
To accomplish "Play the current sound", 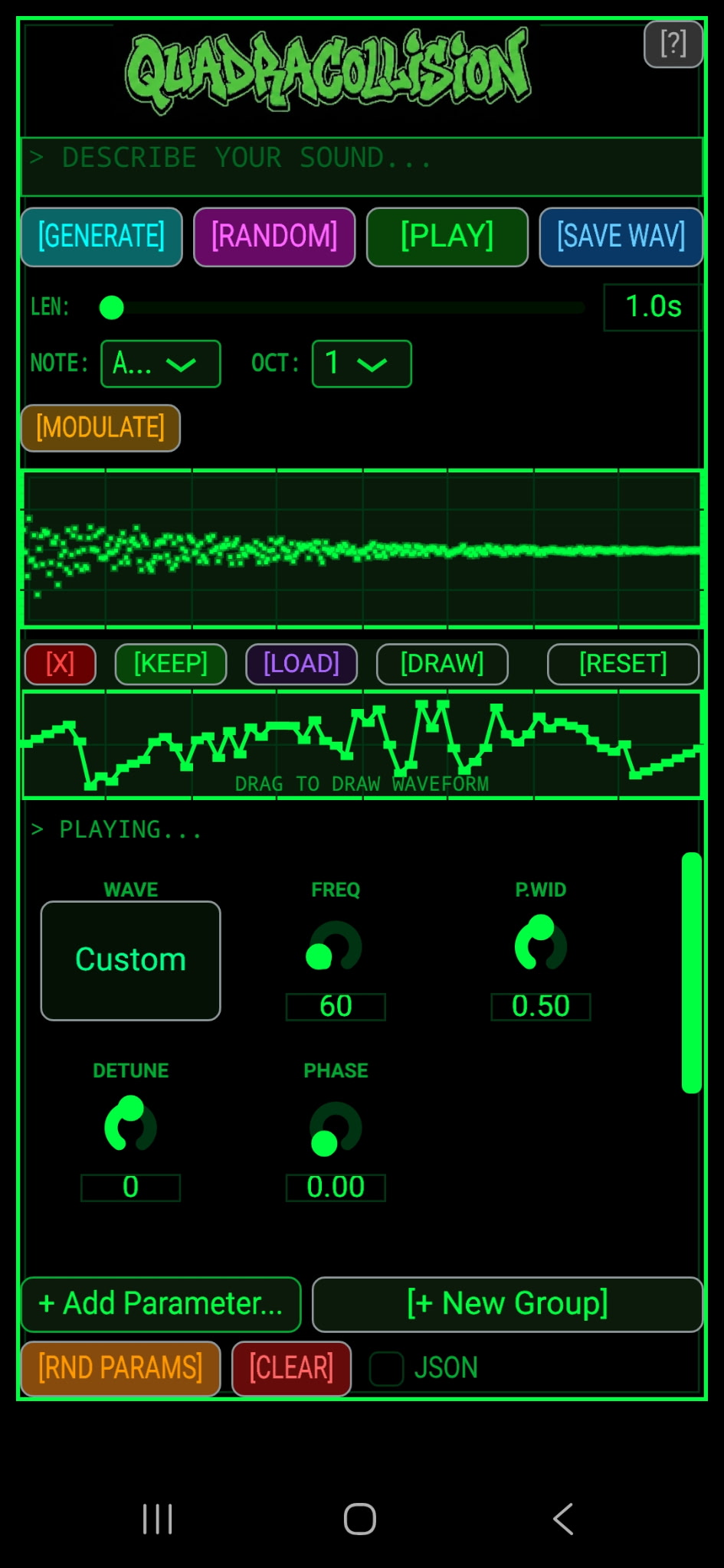I will 447,237.
